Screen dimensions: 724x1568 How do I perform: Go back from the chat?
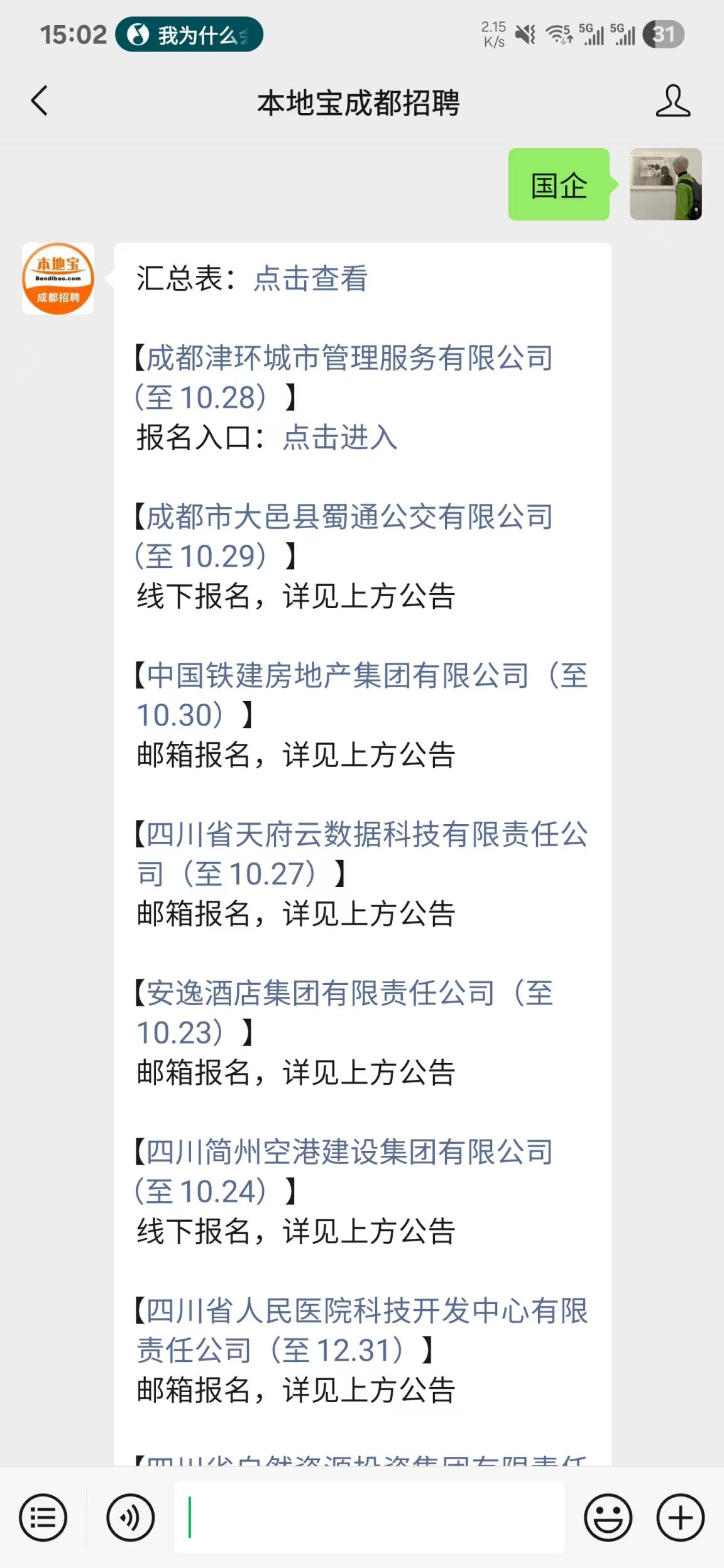tap(40, 101)
